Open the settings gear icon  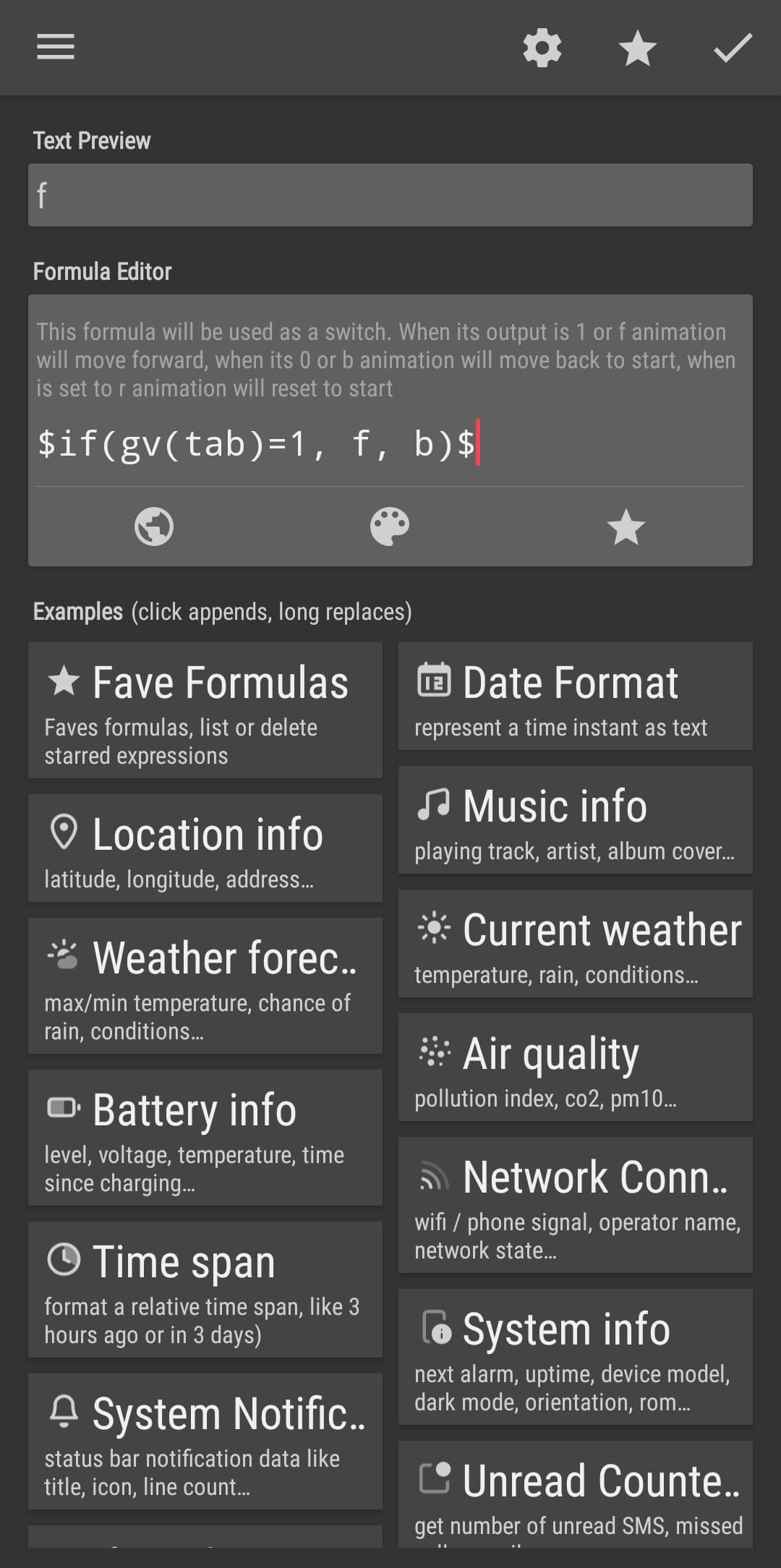[x=542, y=48]
